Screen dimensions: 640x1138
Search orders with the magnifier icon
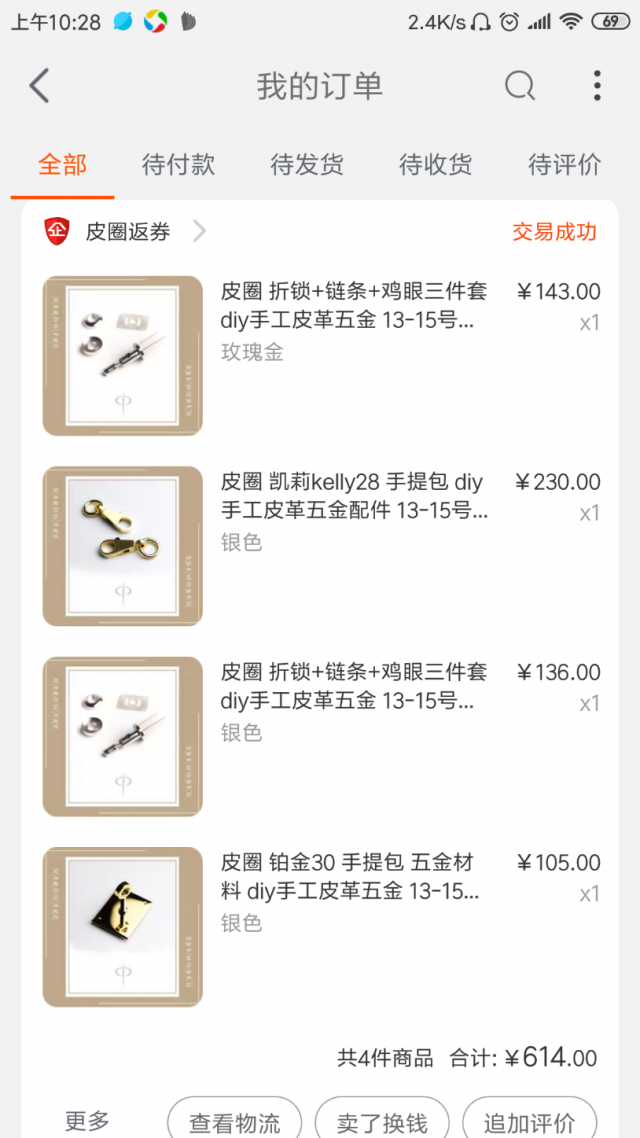pos(519,86)
